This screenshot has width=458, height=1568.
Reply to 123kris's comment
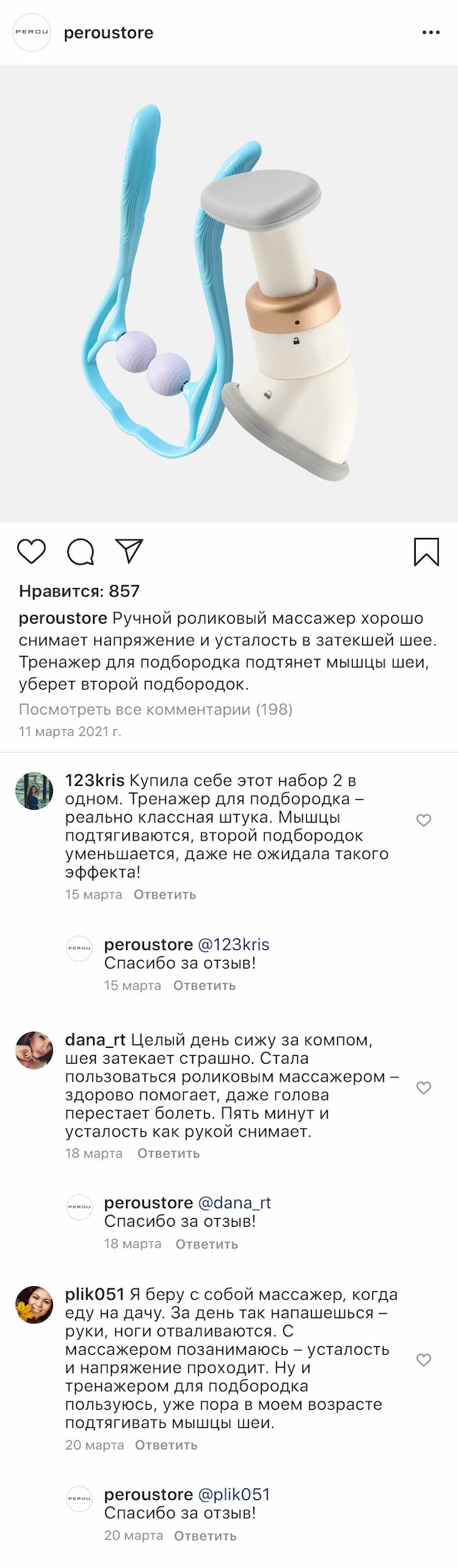pos(165,894)
